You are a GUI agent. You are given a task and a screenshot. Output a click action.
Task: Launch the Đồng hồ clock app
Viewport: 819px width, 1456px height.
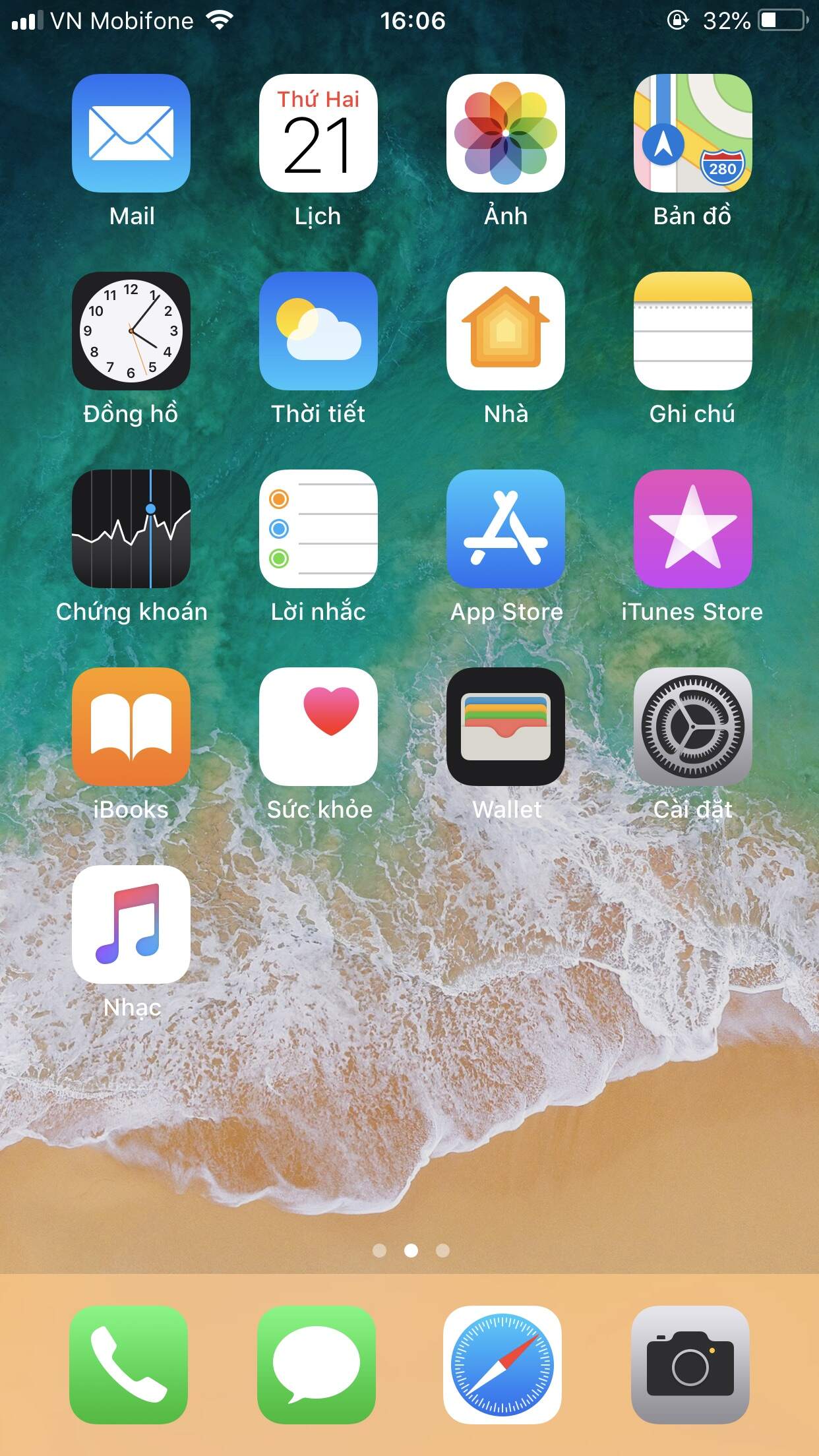tap(131, 331)
